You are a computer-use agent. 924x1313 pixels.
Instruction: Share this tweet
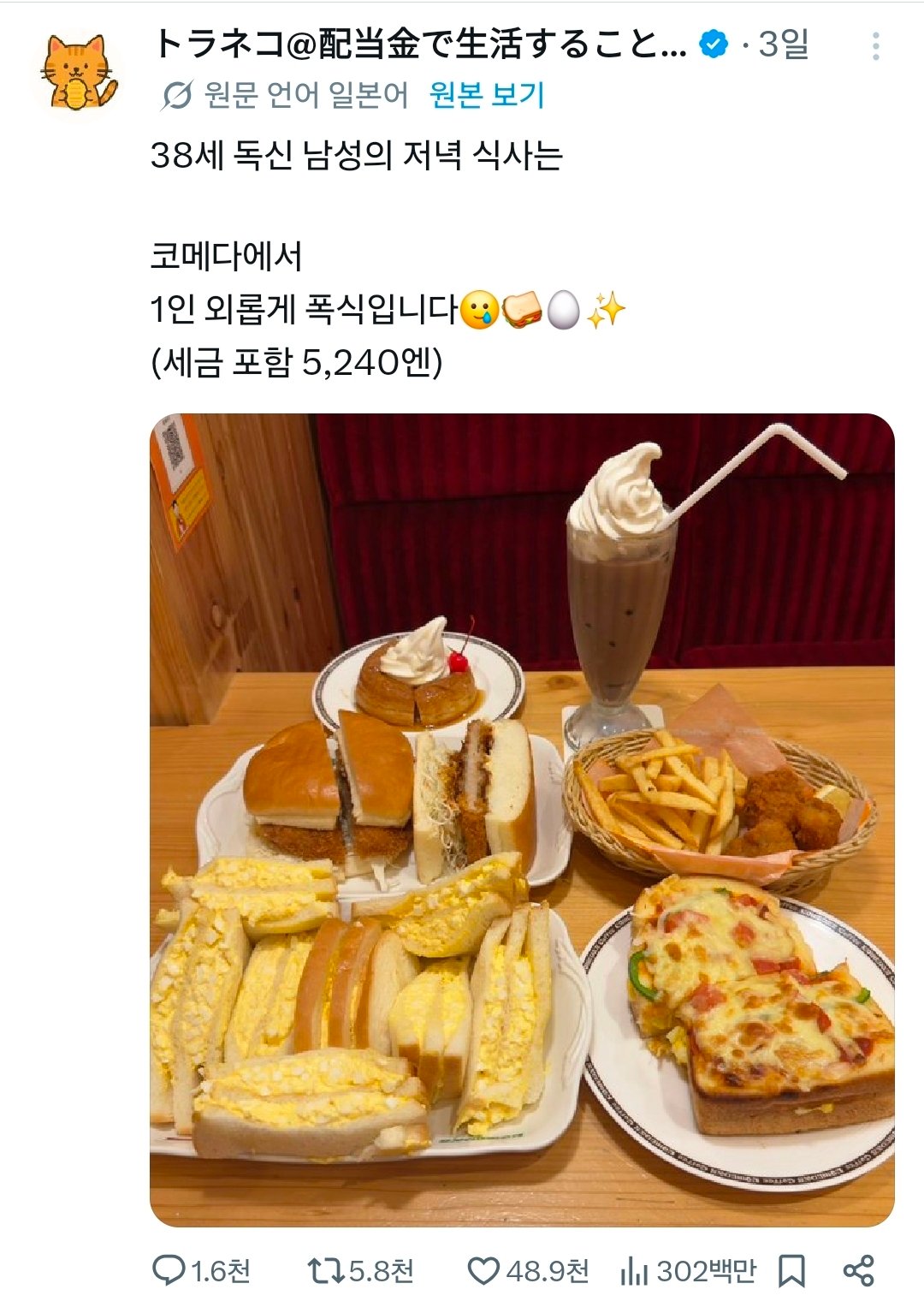point(858,1271)
